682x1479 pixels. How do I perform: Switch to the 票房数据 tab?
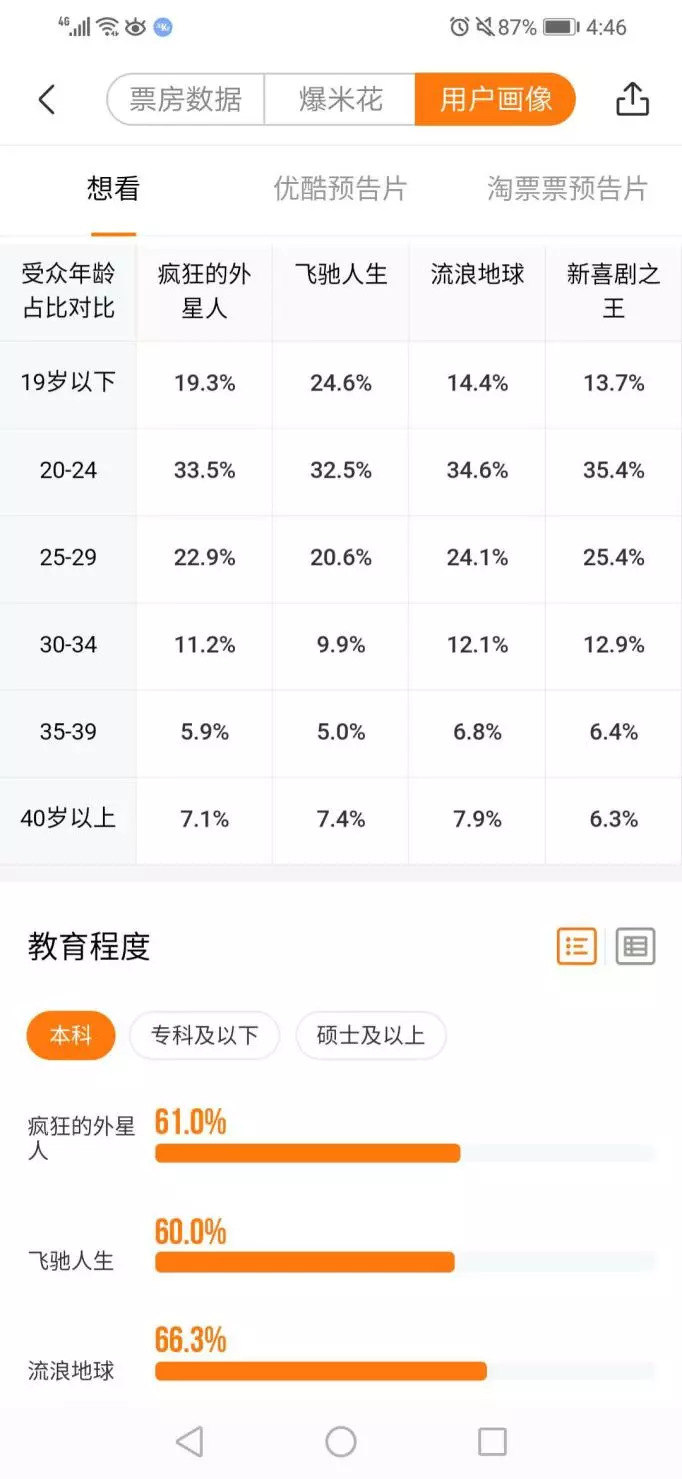186,99
